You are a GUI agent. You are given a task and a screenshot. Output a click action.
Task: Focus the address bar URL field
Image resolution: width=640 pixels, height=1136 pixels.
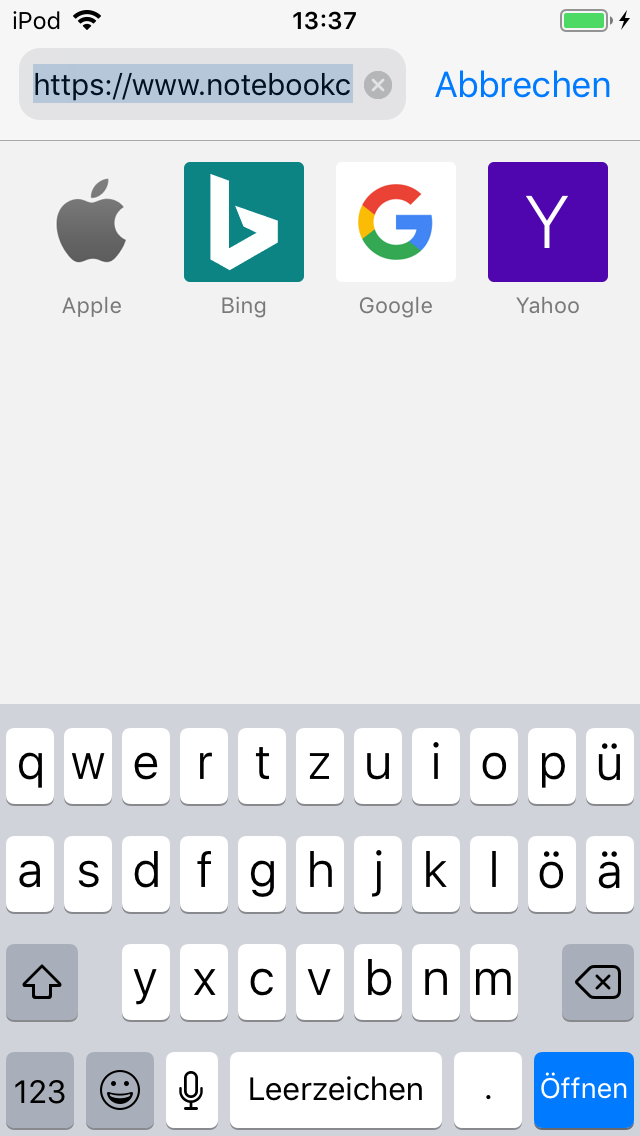(x=192, y=85)
